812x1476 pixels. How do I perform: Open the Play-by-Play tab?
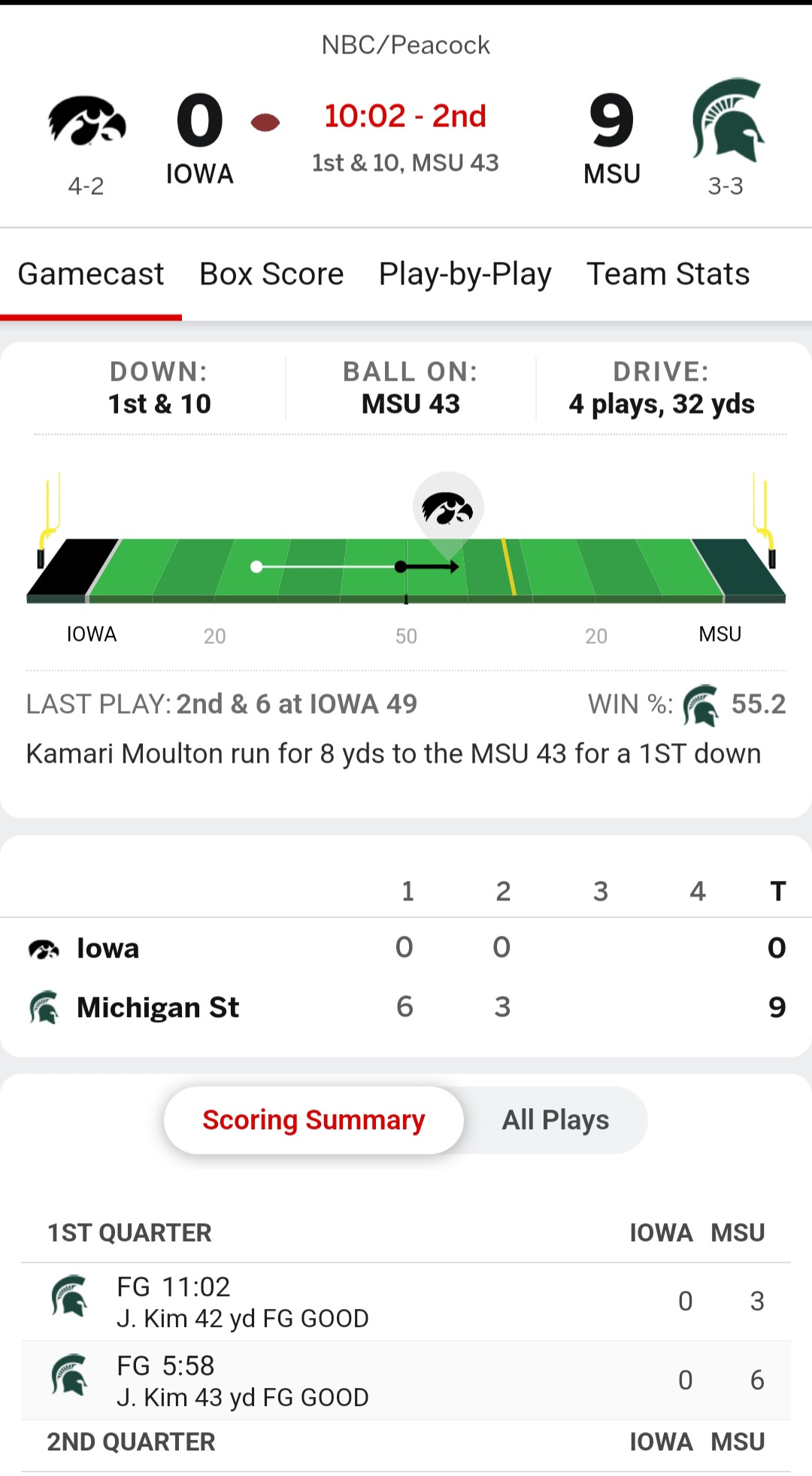(x=465, y=274)
